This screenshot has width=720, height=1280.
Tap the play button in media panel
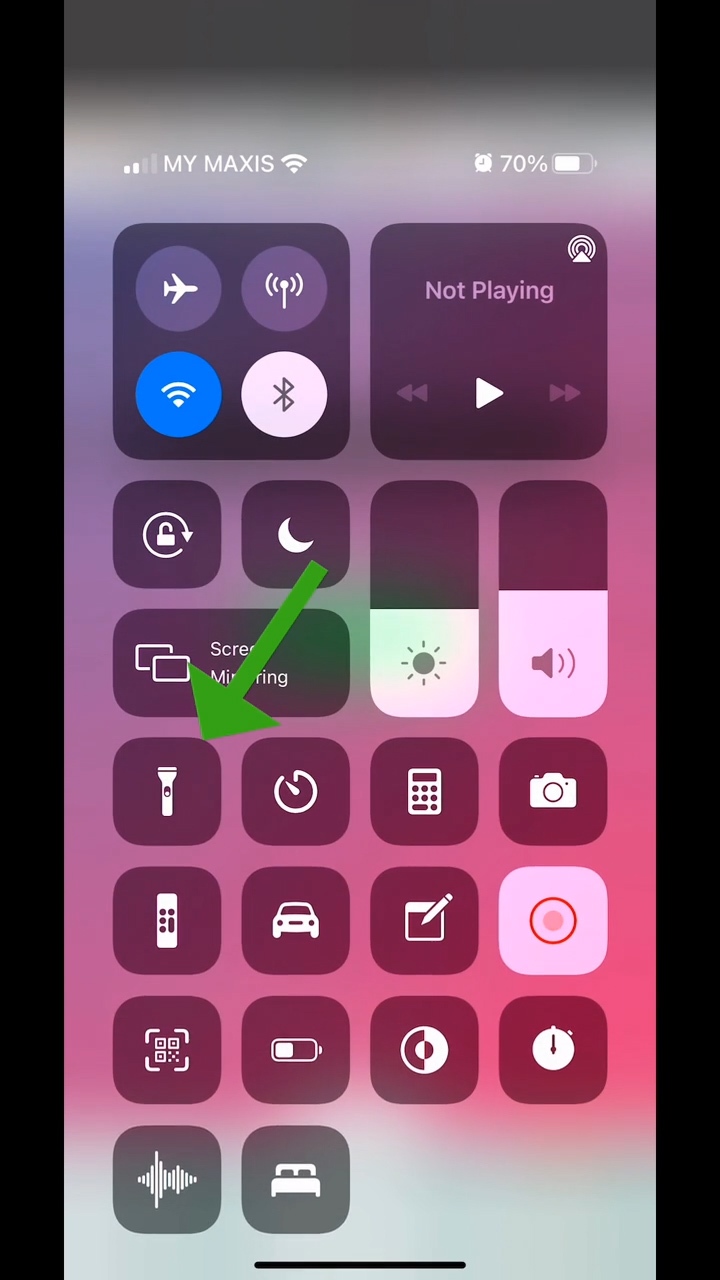[488, 393]
